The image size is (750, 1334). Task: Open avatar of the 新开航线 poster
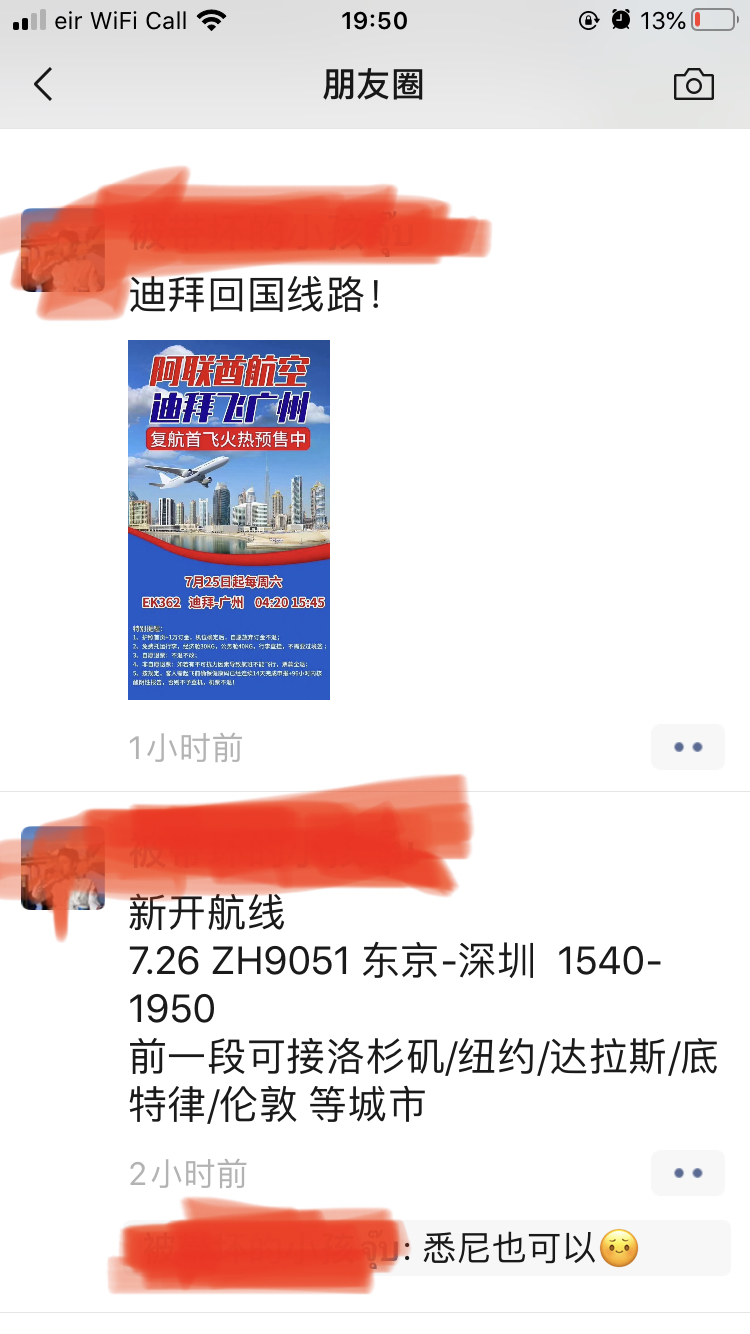click(63, 868)
